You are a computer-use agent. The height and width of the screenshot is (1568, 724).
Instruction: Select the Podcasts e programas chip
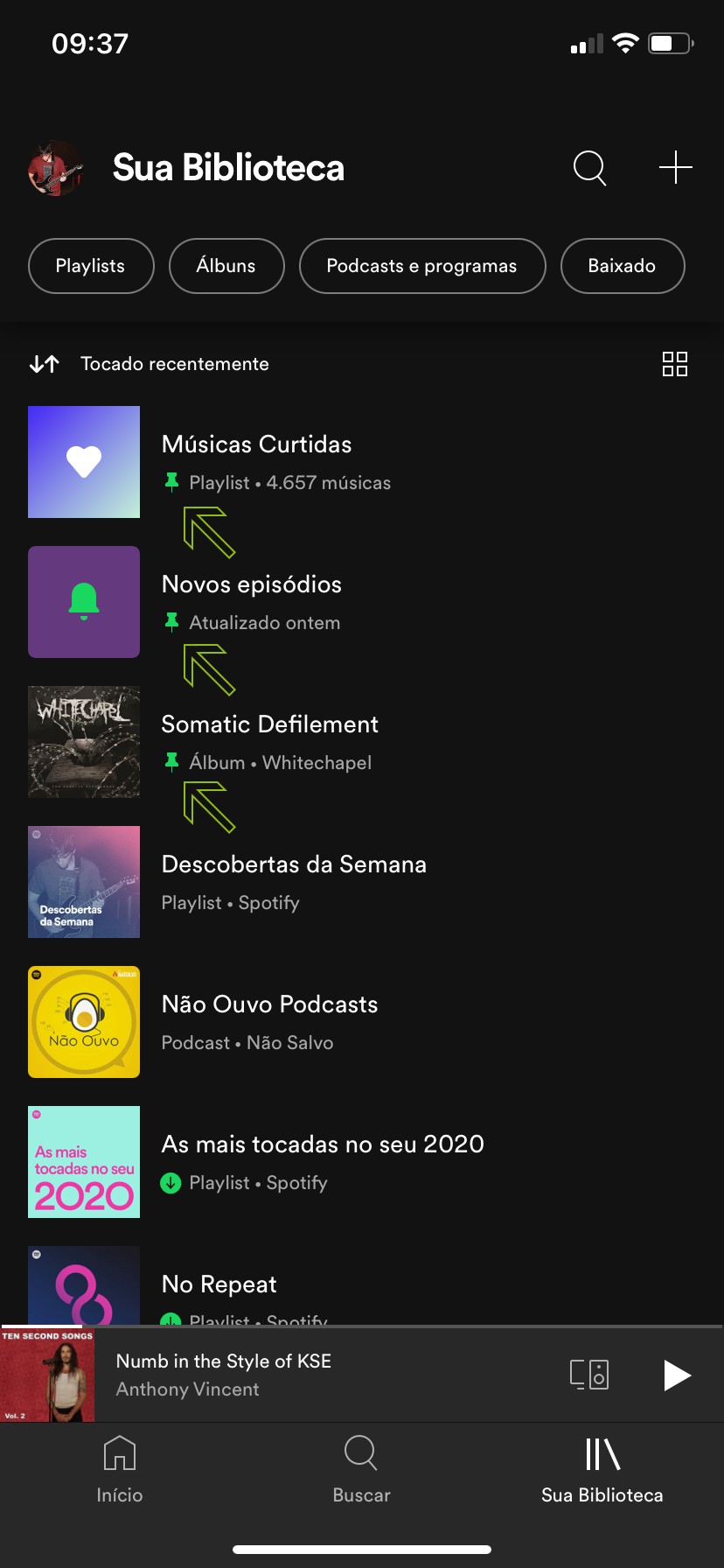[x=422, y=266]
